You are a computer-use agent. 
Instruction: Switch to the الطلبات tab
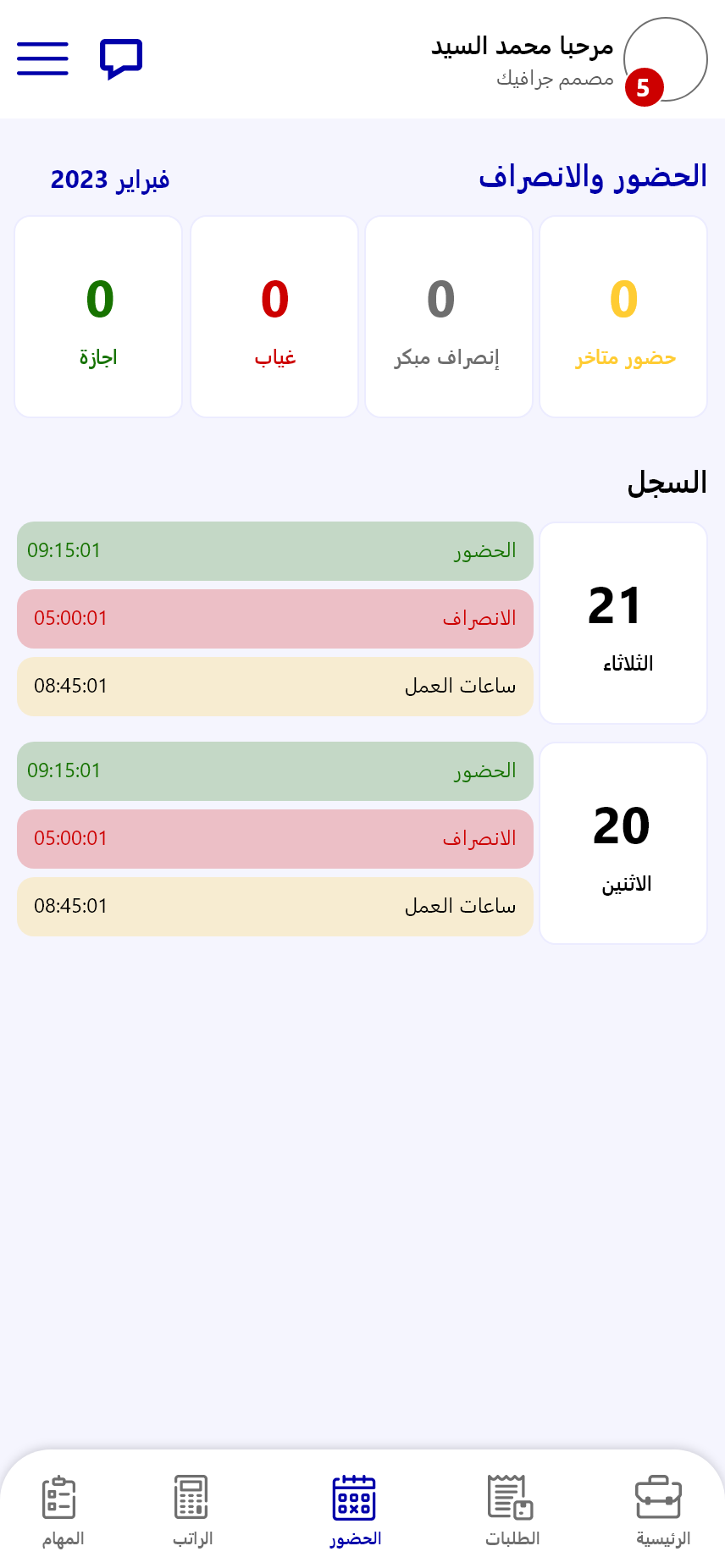tap(512, 1510)
